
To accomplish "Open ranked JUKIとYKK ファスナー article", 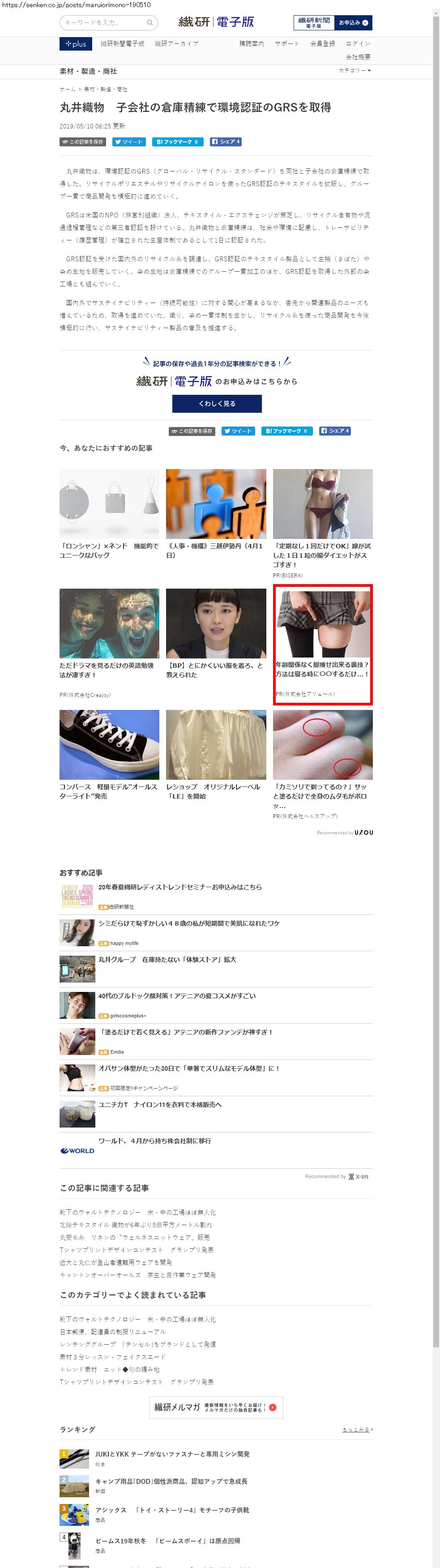I will [x=172, y=1453].
